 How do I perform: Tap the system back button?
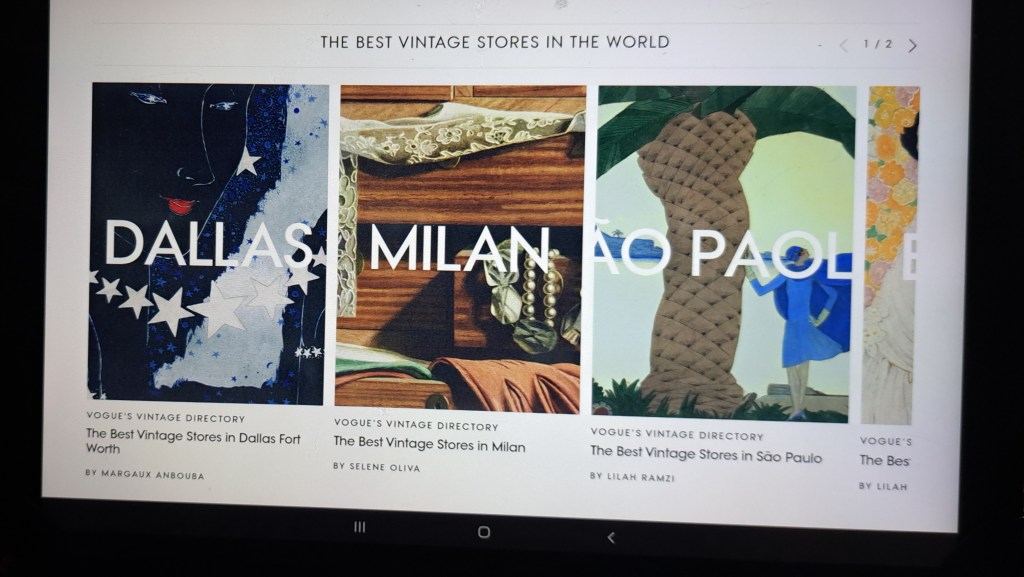[611, 537]
